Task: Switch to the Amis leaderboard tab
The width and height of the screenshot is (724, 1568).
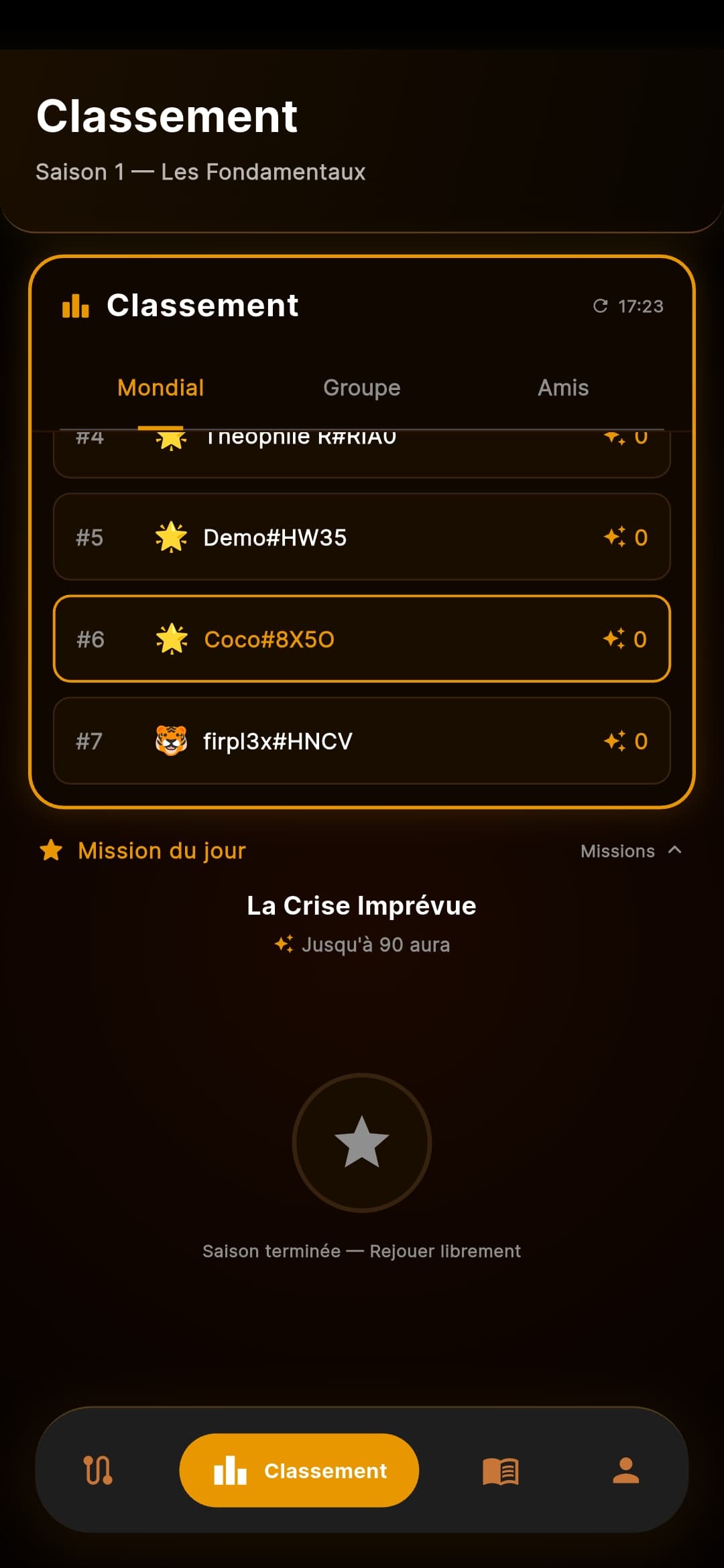Action: coord(562,387)
